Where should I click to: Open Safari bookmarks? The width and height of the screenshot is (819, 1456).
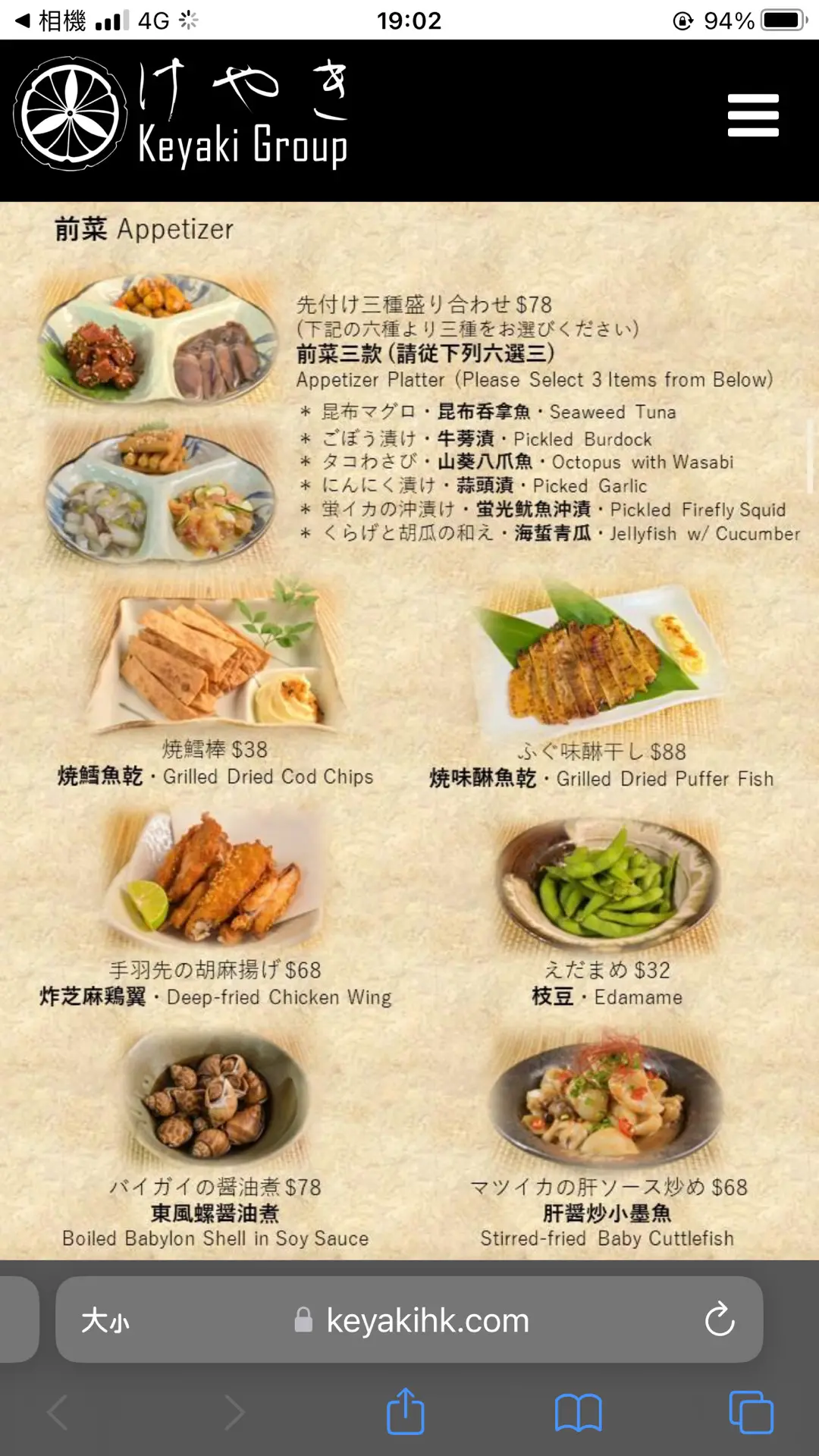pos(578,1412)
